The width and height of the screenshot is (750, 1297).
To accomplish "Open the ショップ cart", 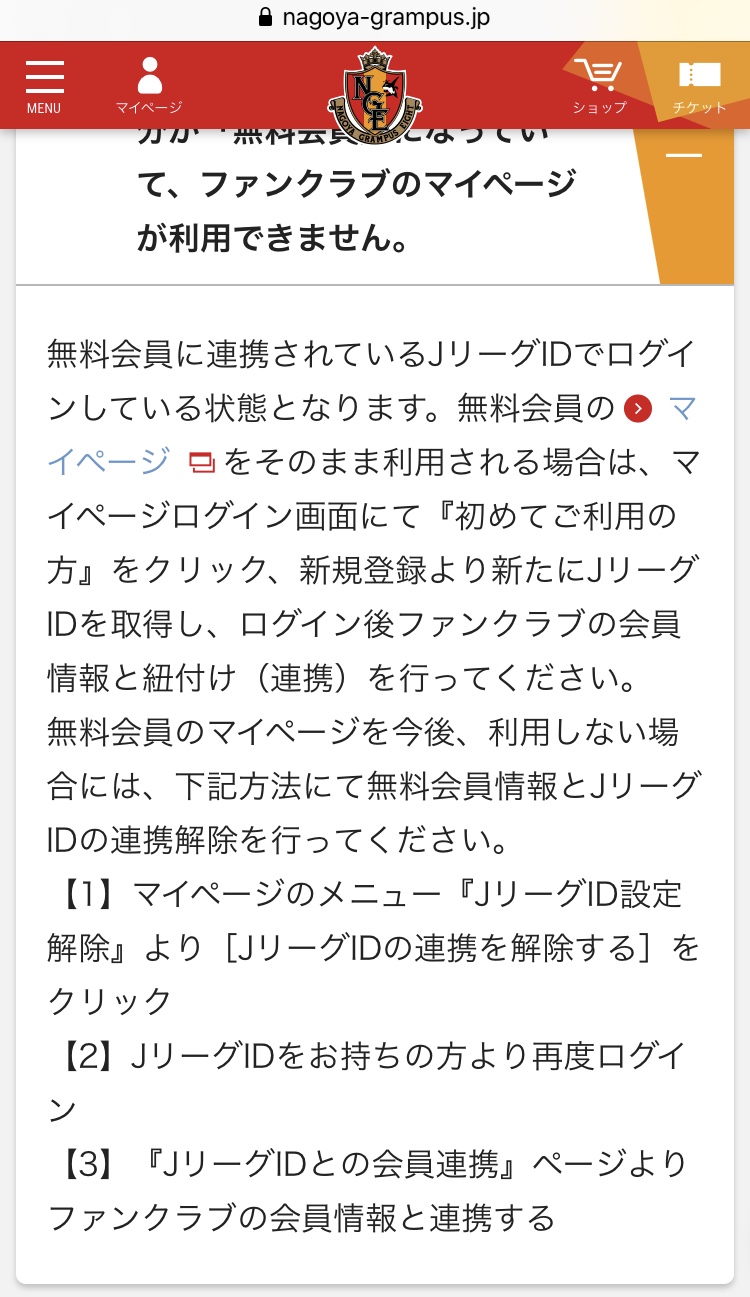I will (599, 86).
